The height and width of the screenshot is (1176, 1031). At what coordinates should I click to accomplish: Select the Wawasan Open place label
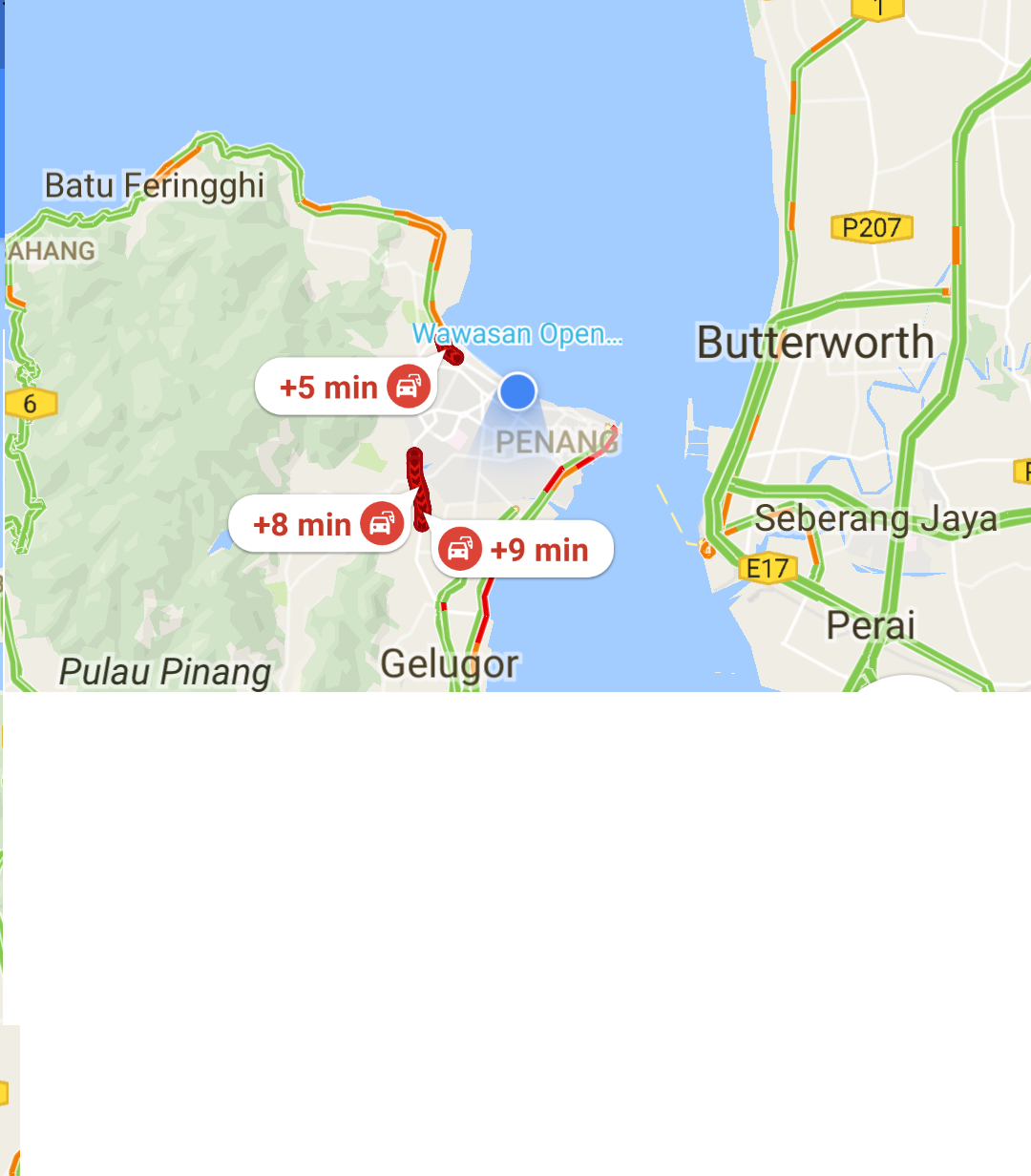click(x=516, y=334)
